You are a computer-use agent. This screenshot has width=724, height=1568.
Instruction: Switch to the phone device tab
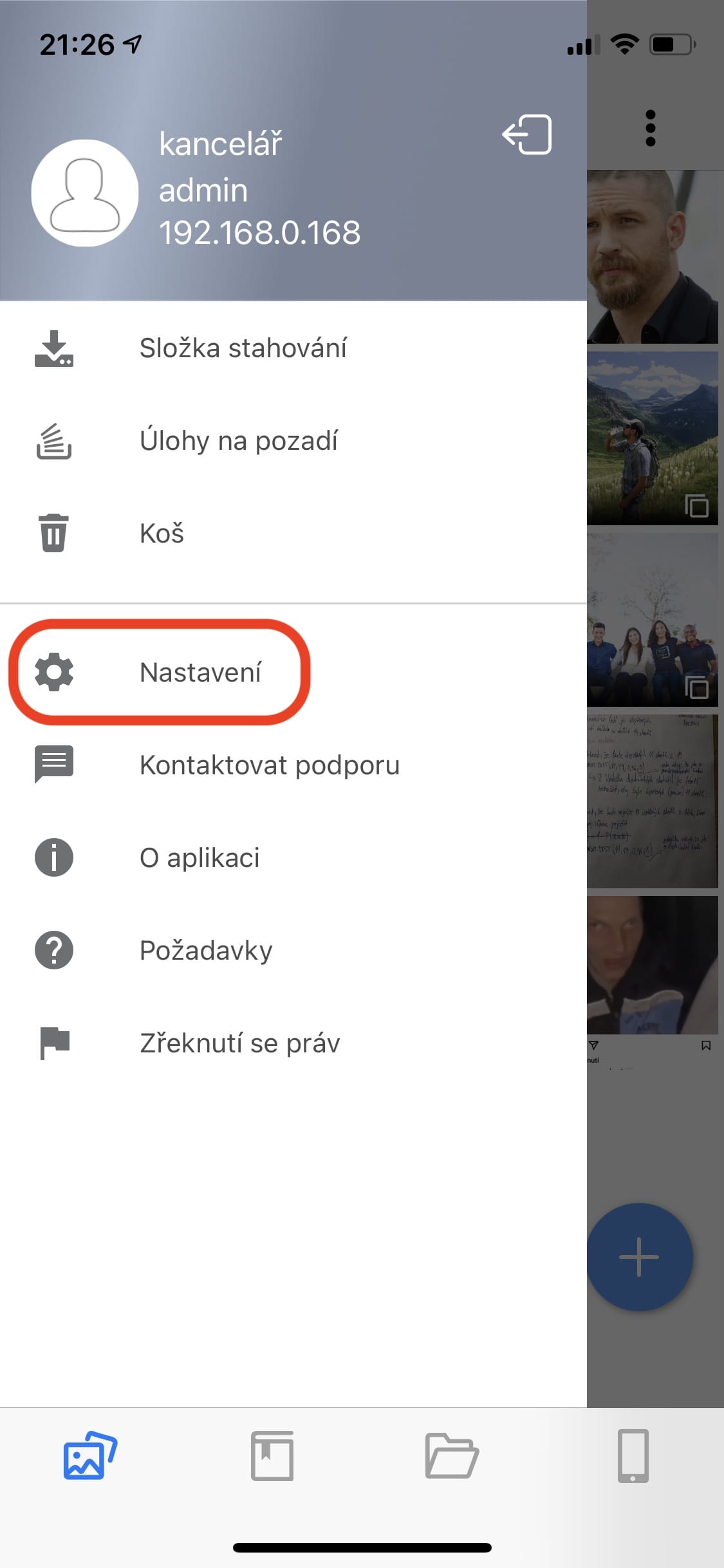633,1455
